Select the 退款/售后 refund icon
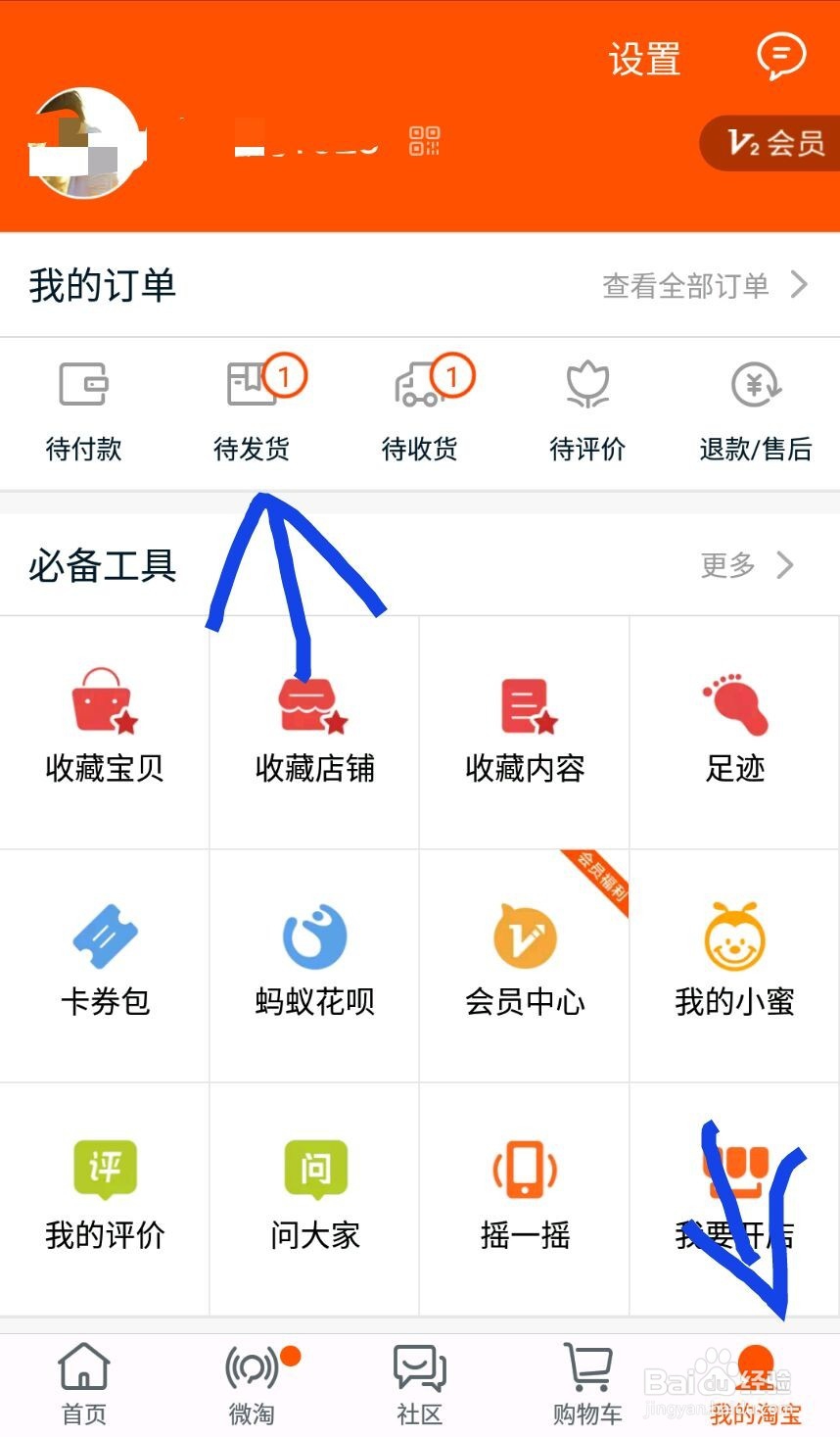Viewport: 840px width, 1437px height. pos(754,407)
